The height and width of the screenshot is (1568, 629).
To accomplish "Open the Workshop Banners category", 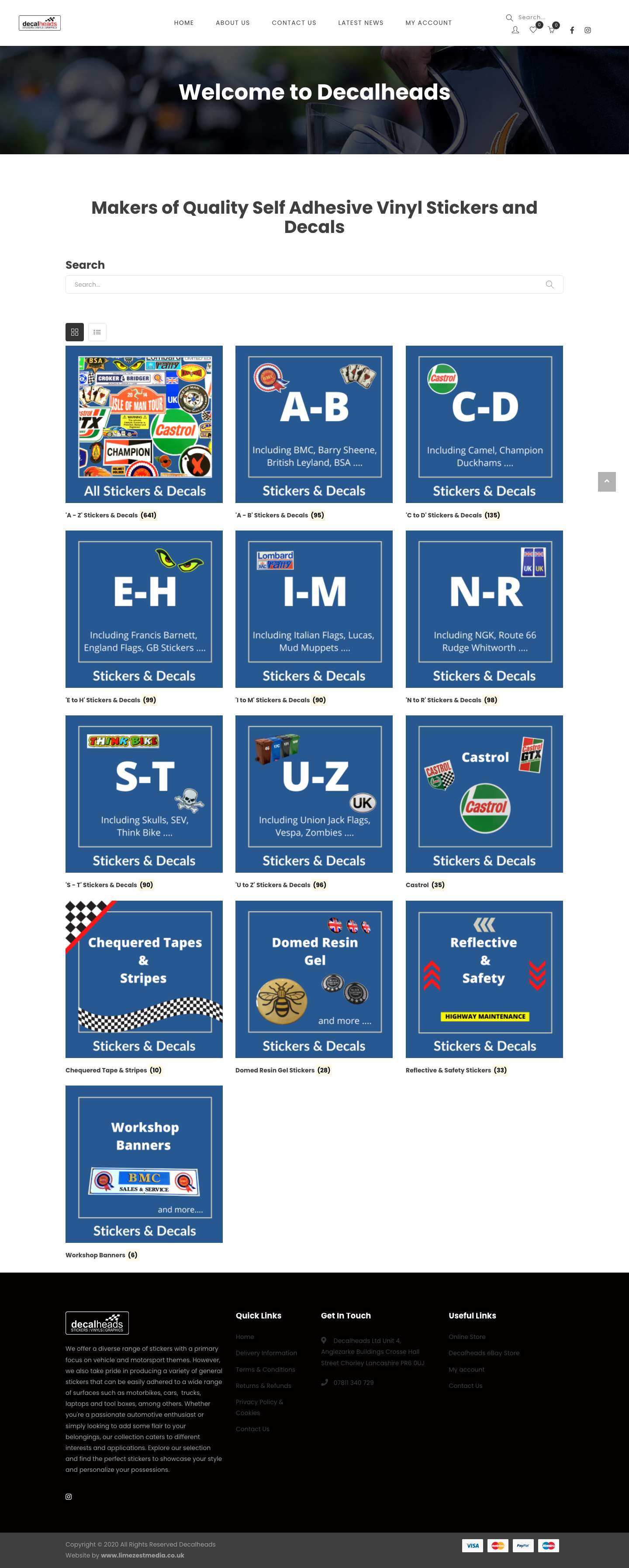I will pyautogui.click(x=144, y=1164).
